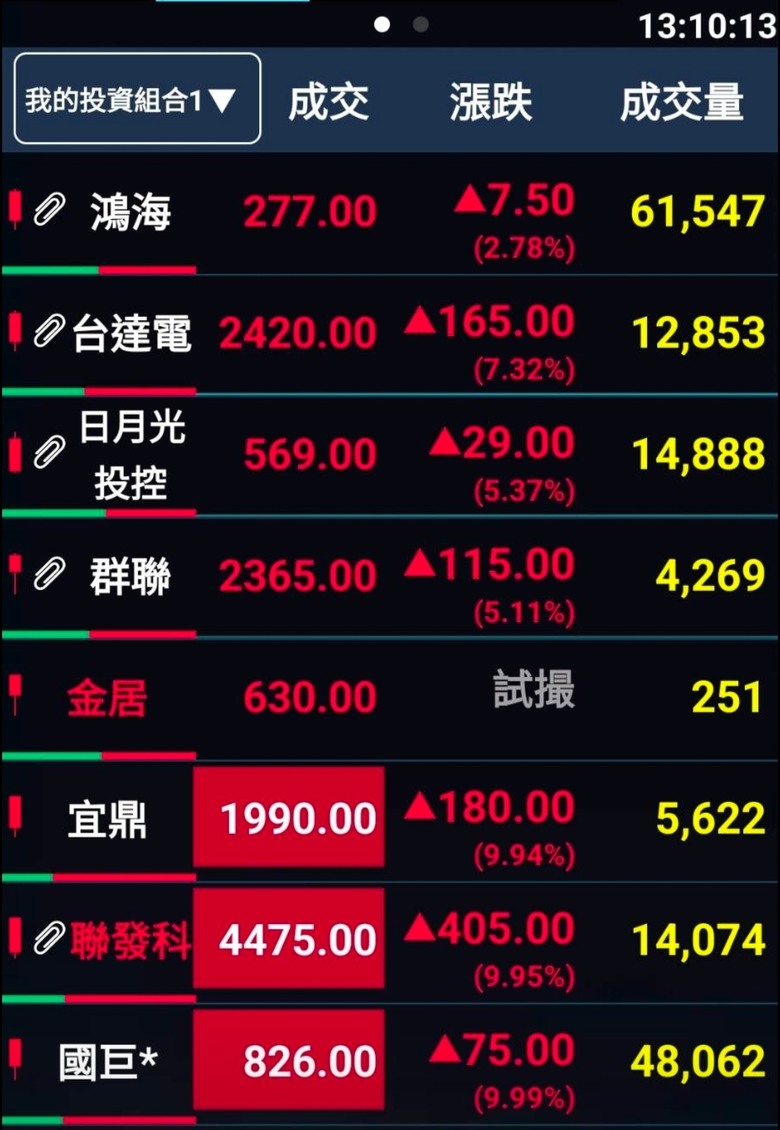Screen dimensions: 780x1130
Task: Open the 鴻海 stock row
Action: pos(390,214)
